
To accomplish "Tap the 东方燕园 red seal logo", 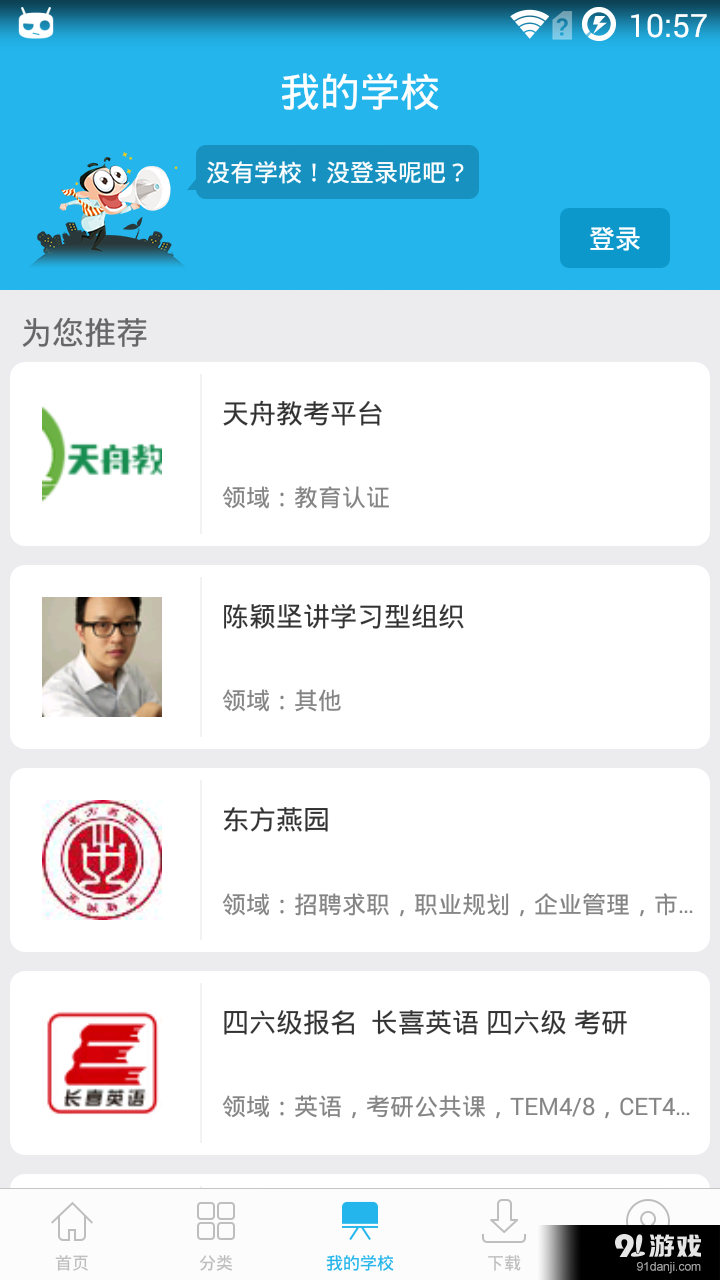I will click(x=101, y=860).
